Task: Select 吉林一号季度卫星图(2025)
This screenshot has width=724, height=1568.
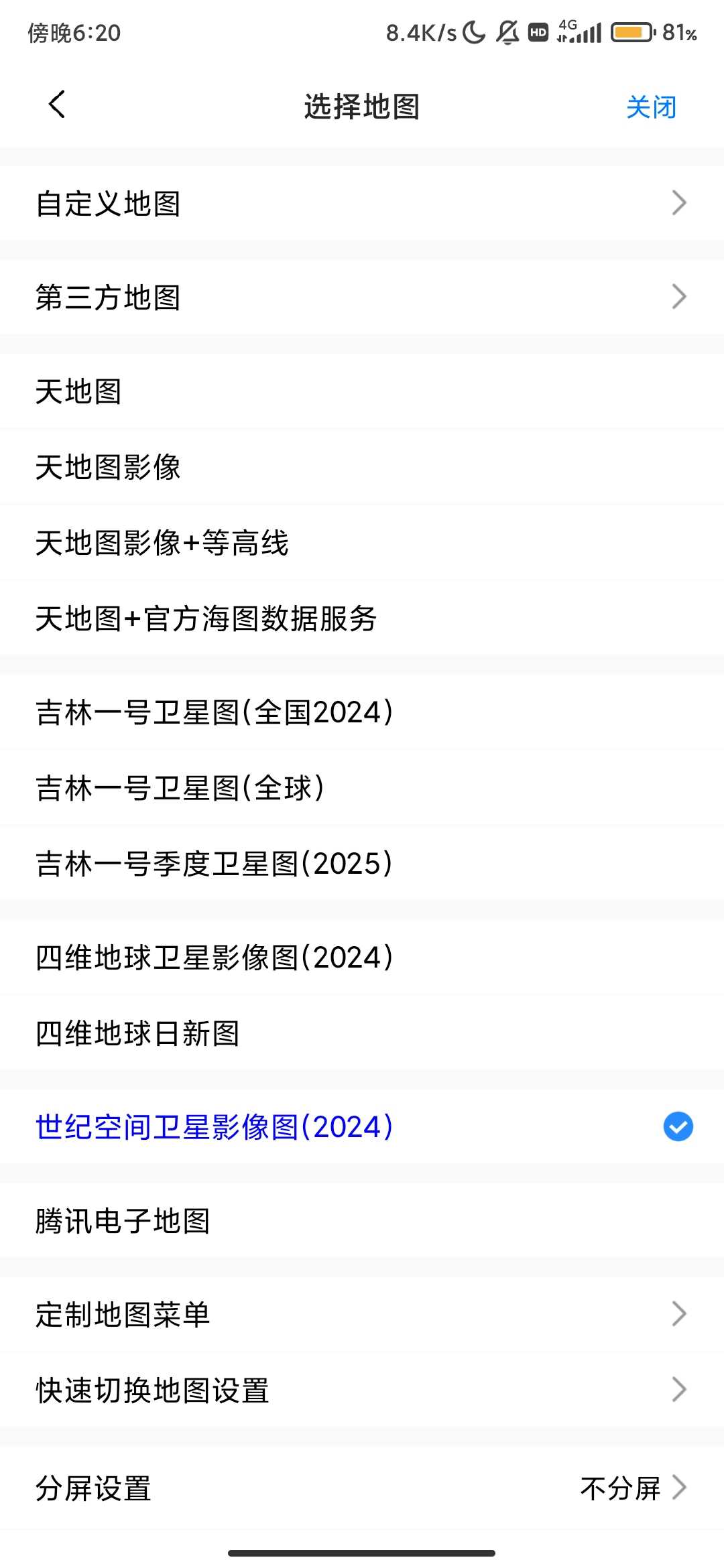Action: point(362,864)
